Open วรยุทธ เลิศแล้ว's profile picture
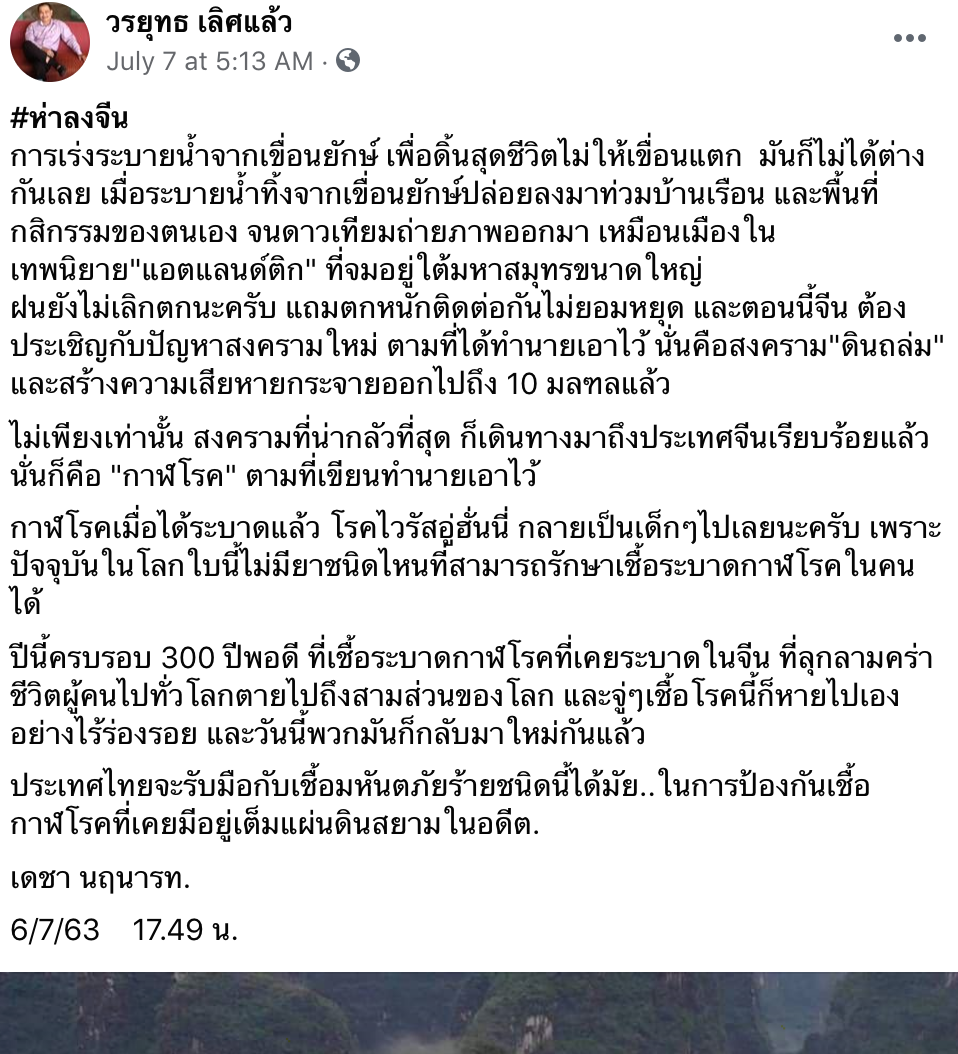958x1054 pixels. click(49, 41)
